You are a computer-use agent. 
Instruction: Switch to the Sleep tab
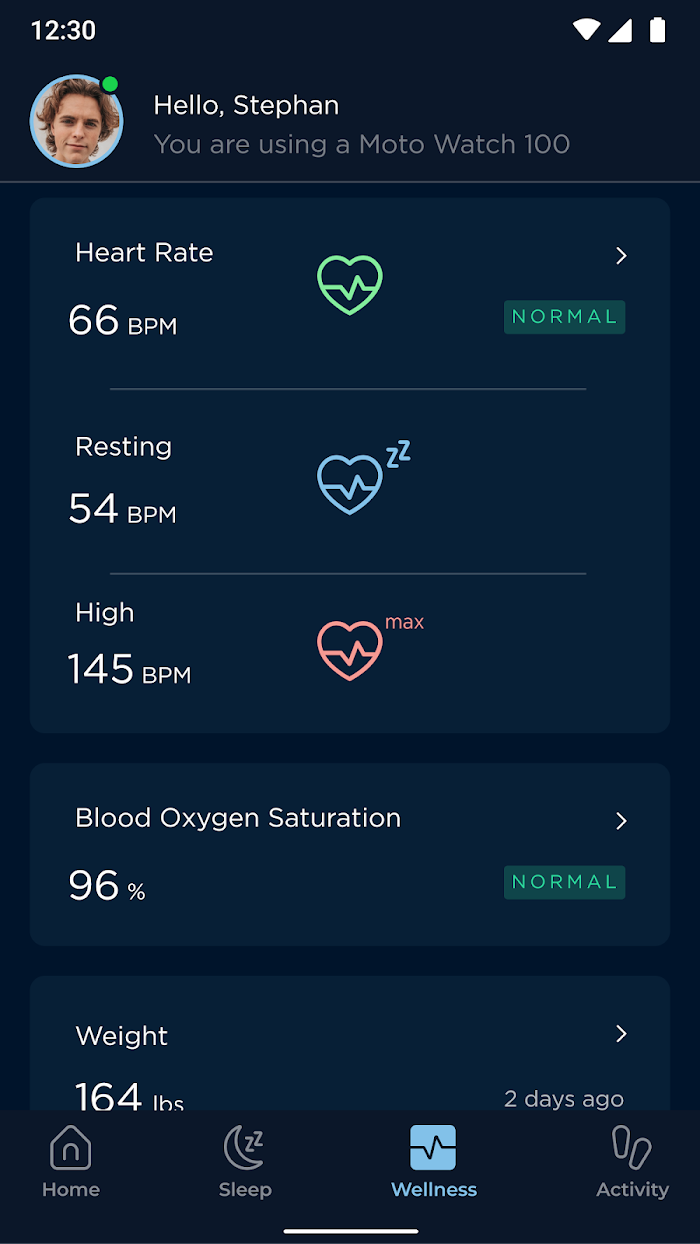coord(245,1162)
